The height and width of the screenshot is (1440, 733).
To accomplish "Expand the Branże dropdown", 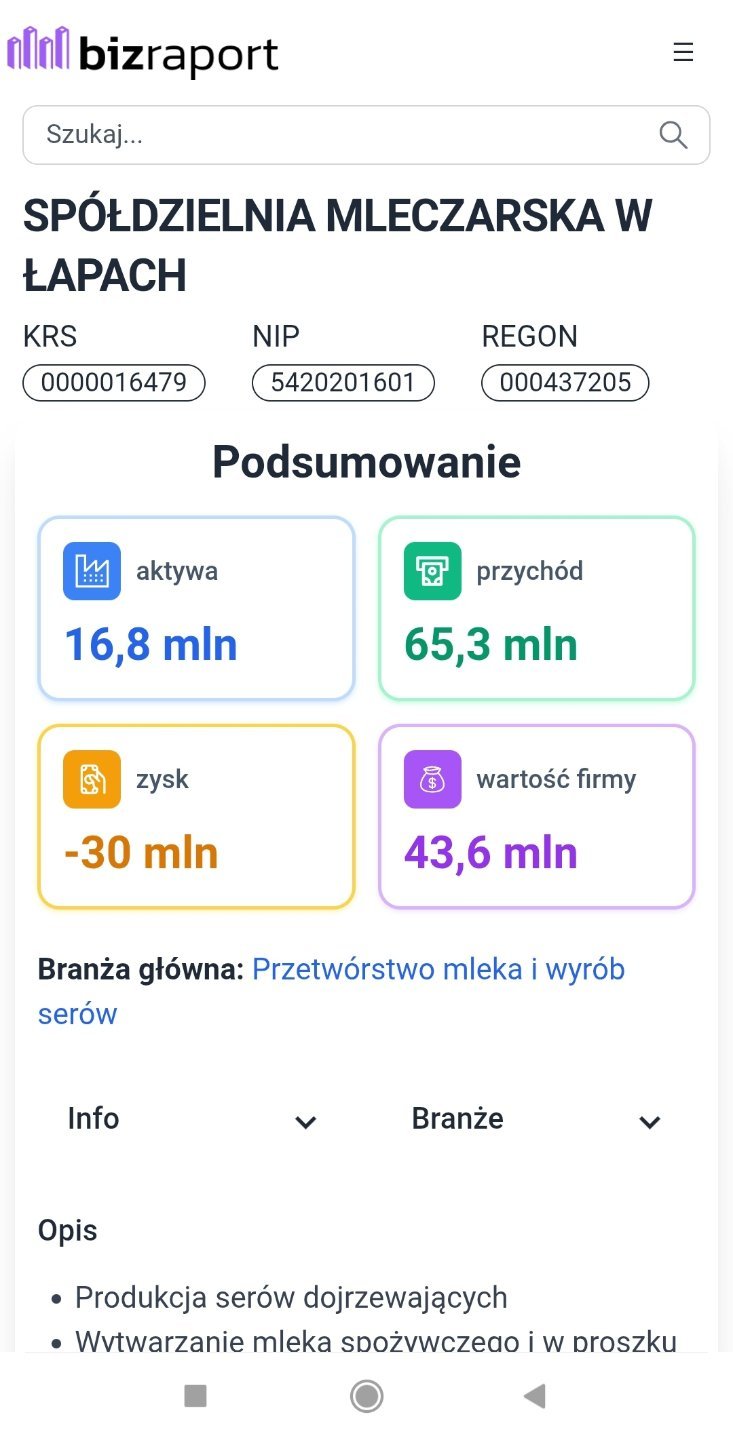I will [x=536, y=1119].
